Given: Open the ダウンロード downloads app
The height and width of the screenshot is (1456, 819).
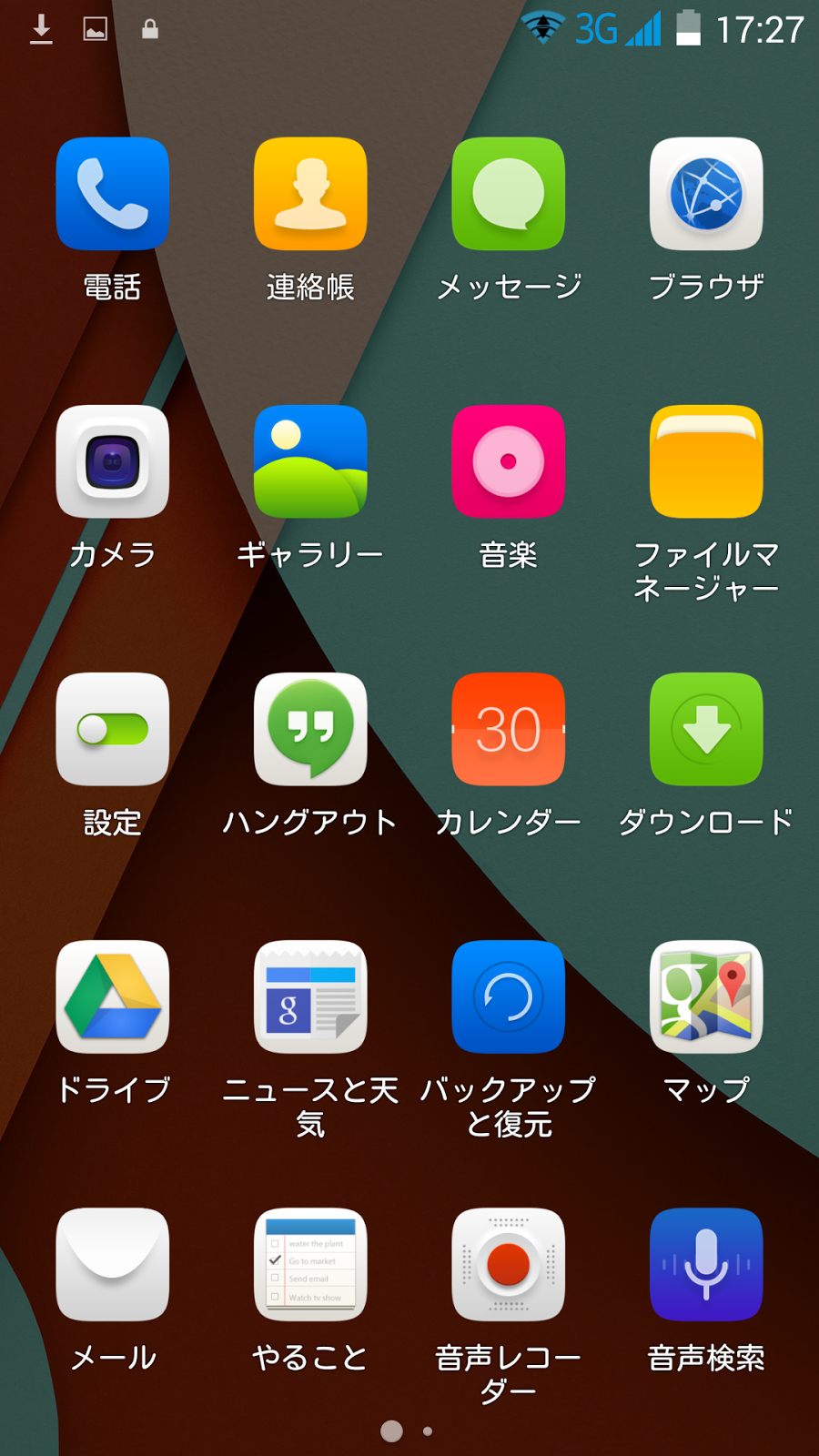Looking at the screenshot, I should 706,729.
